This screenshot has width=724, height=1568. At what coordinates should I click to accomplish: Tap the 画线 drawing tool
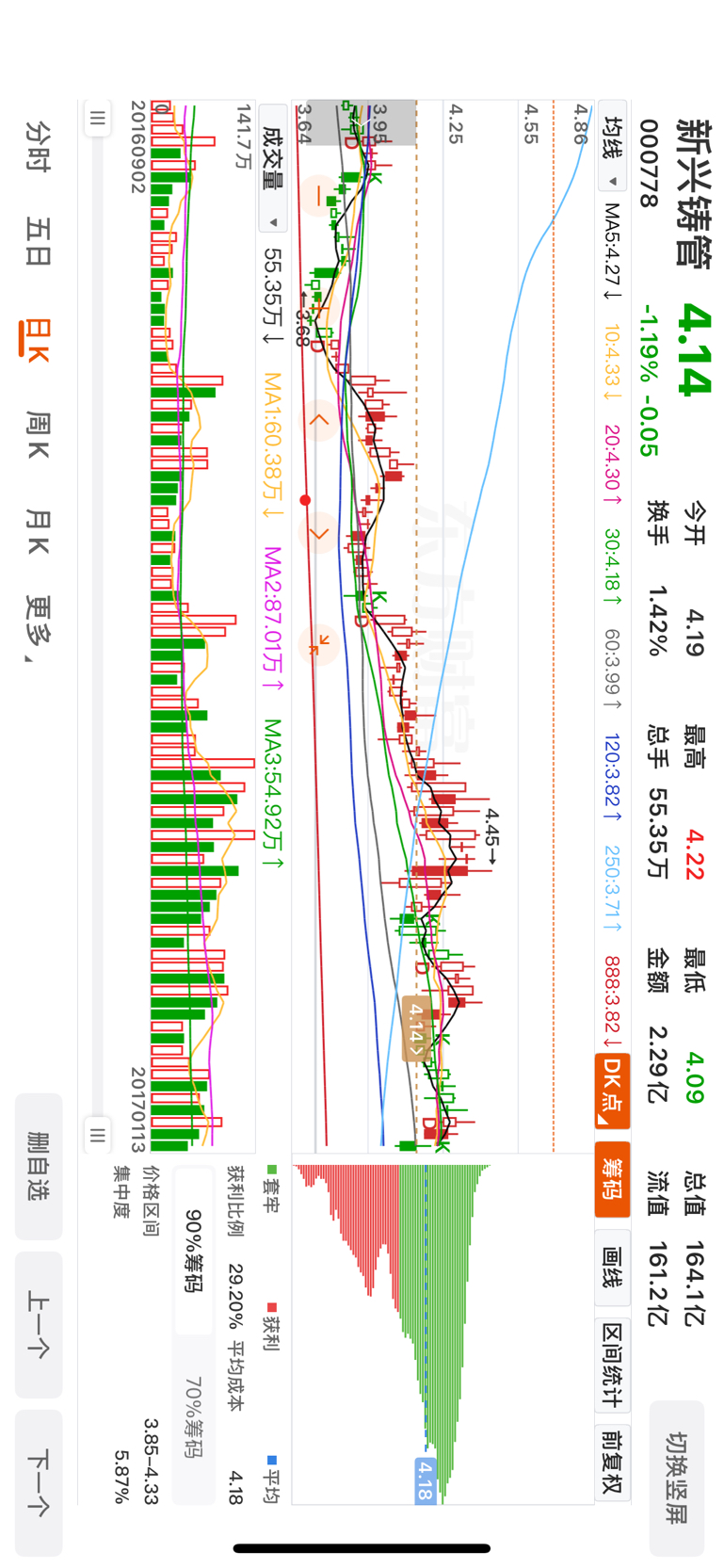(x=612, y=1267)
